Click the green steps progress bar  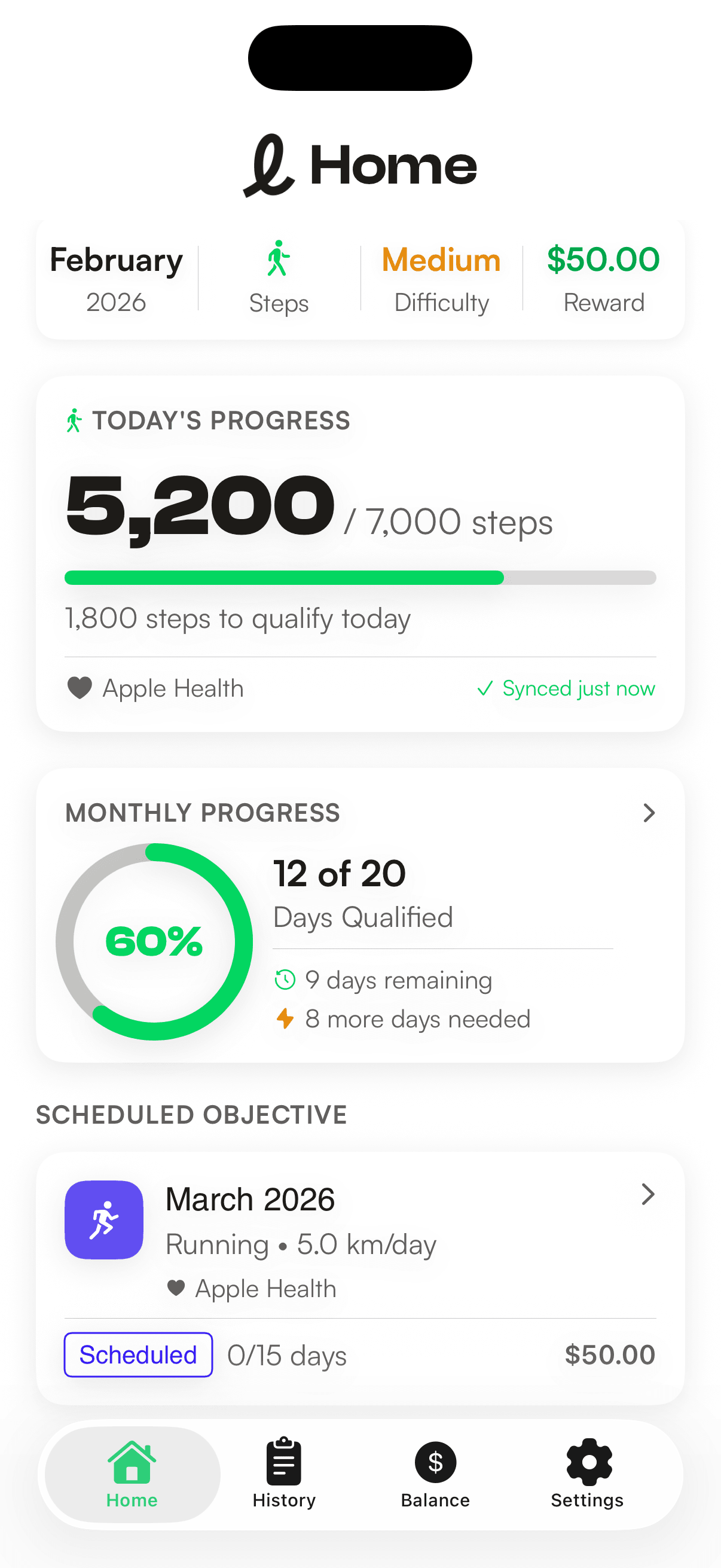pos(283,577)
